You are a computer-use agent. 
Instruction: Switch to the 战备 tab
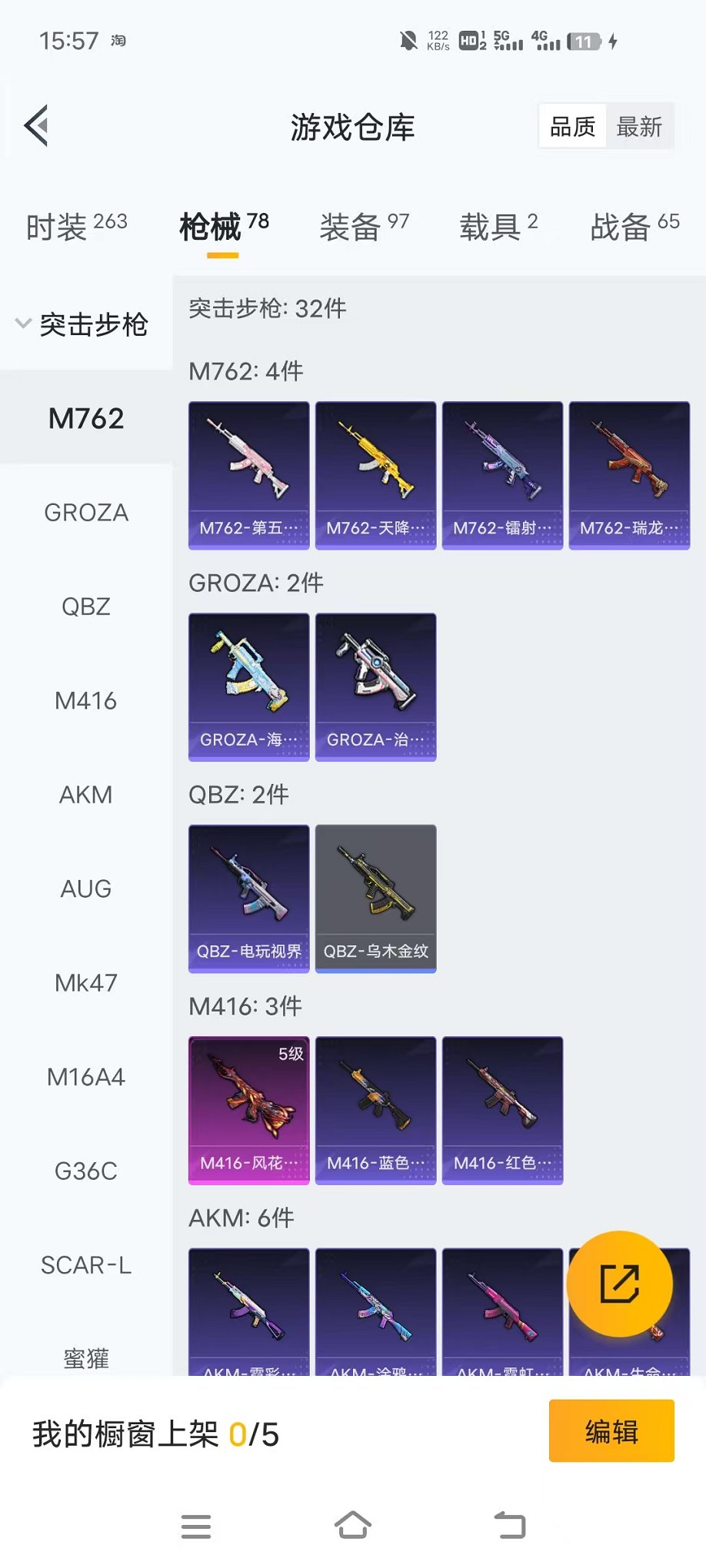pyautogui.click(x=634, y=226)
